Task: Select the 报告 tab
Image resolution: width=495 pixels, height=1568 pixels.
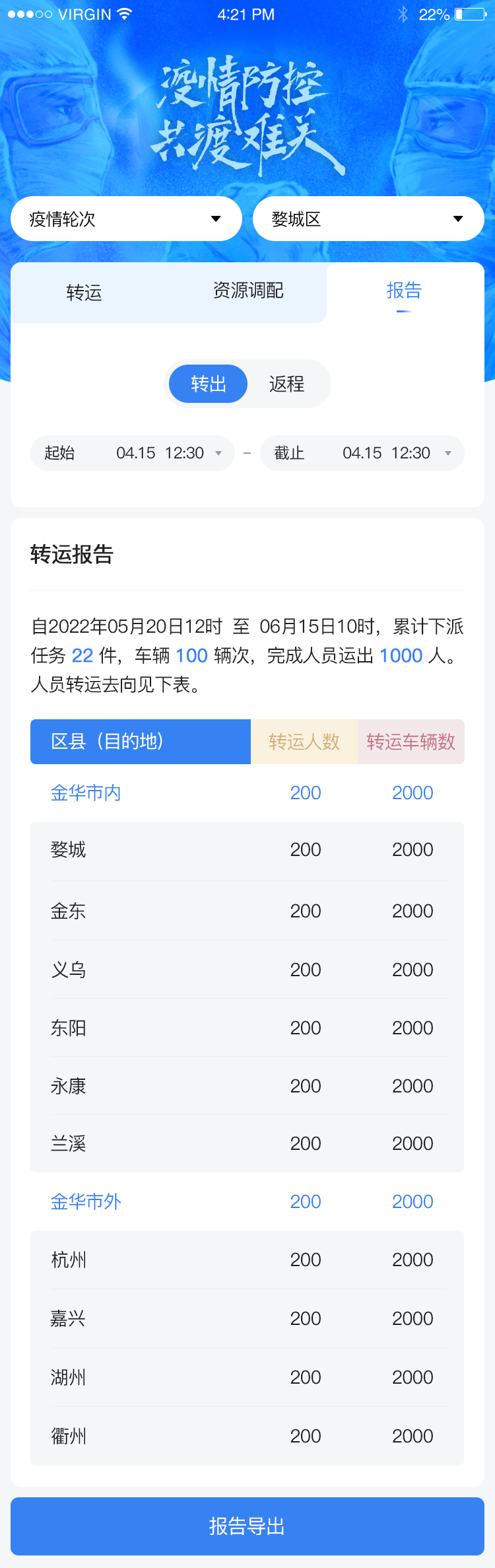Action: click(x=404, y=291)
